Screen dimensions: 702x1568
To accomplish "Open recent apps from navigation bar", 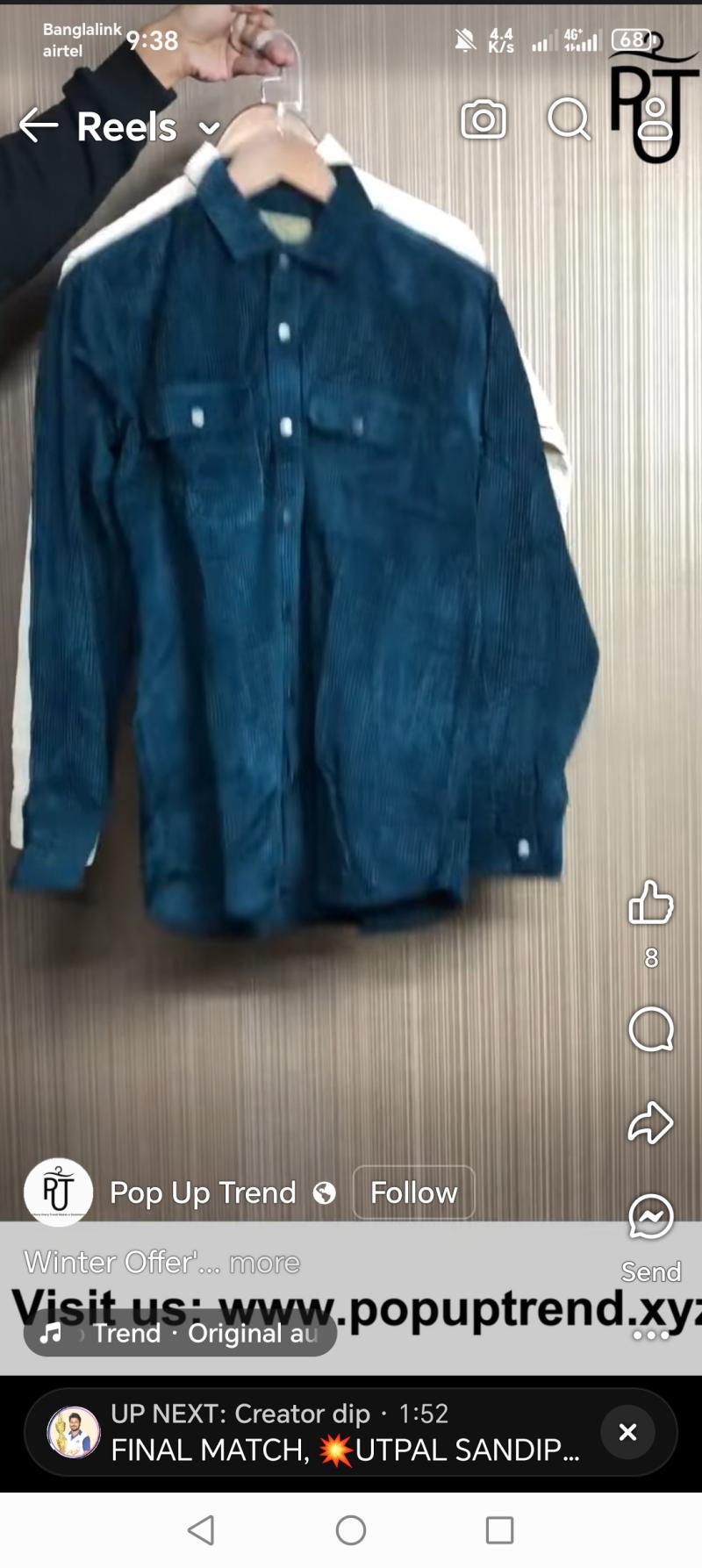I will tap(499, 1530).
